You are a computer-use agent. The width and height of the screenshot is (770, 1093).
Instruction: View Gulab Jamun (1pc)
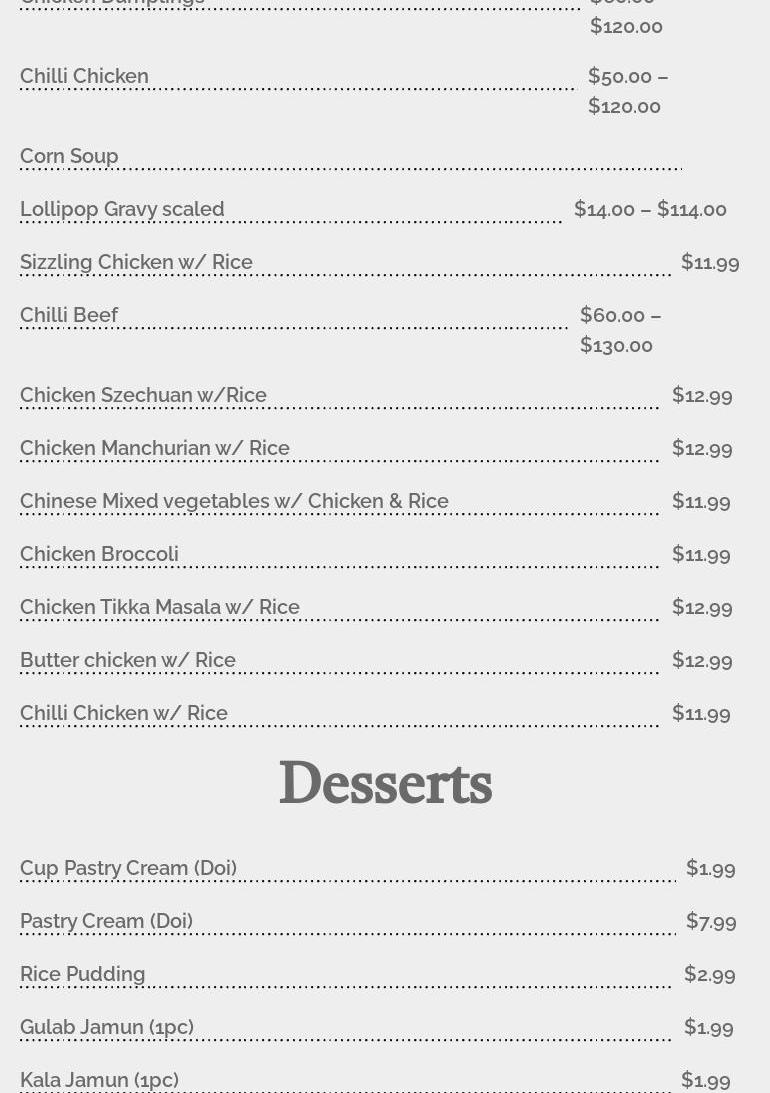pyautogui.click(x=107, y=1027)
